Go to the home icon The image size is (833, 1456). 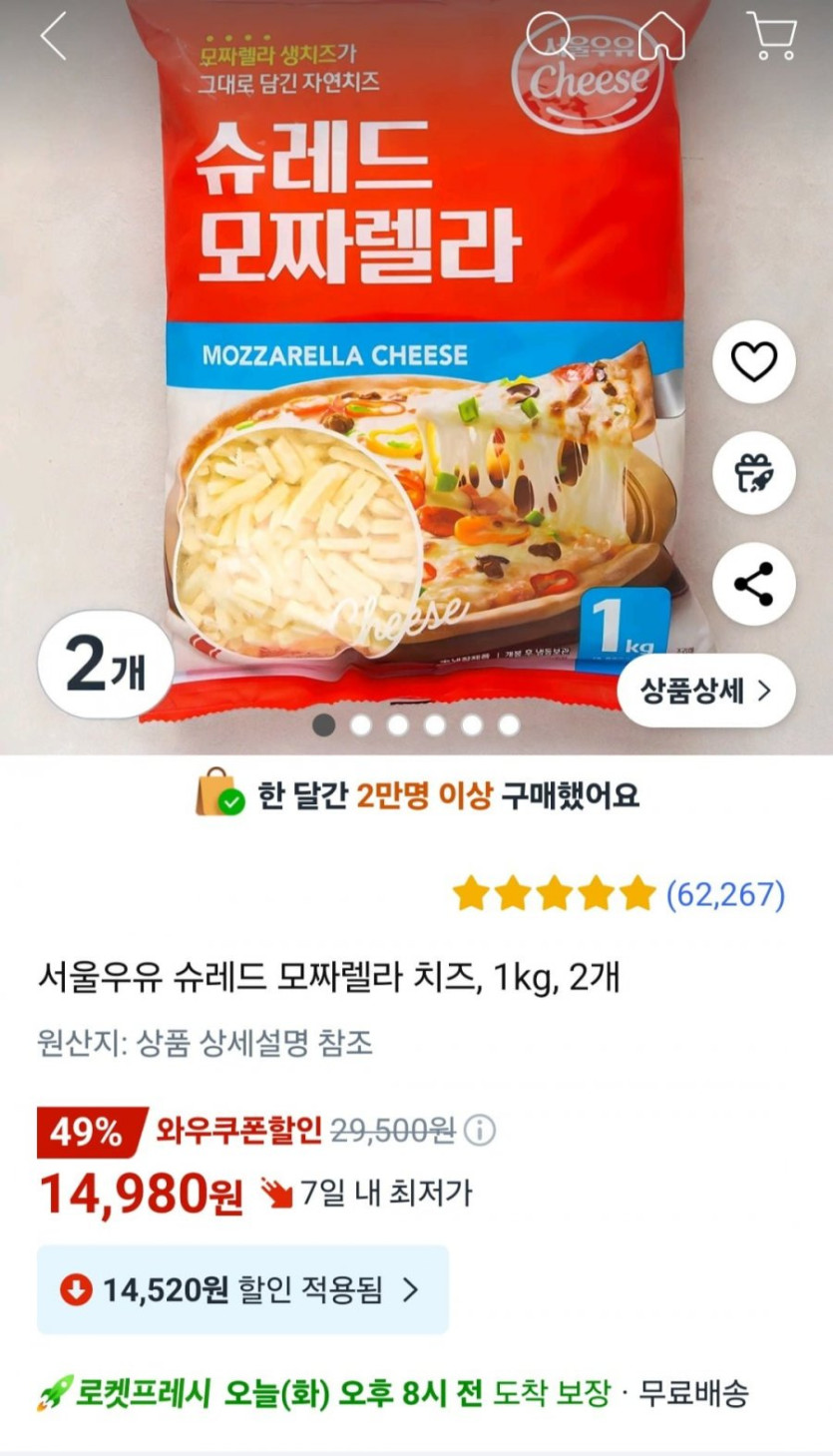(x=662, y=36)
